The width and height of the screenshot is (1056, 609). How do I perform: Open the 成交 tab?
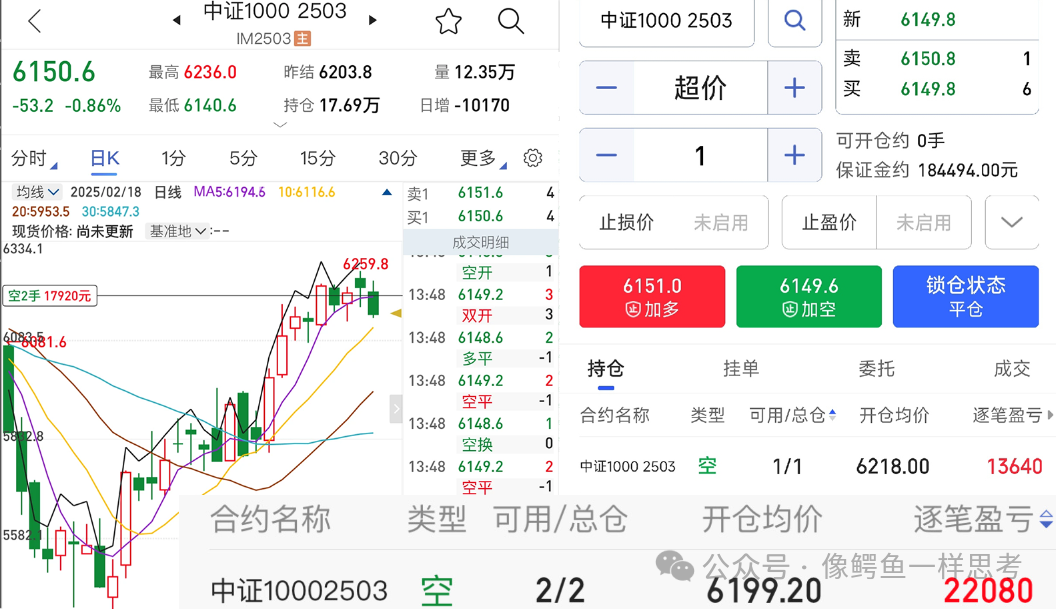coord(1012,368)
